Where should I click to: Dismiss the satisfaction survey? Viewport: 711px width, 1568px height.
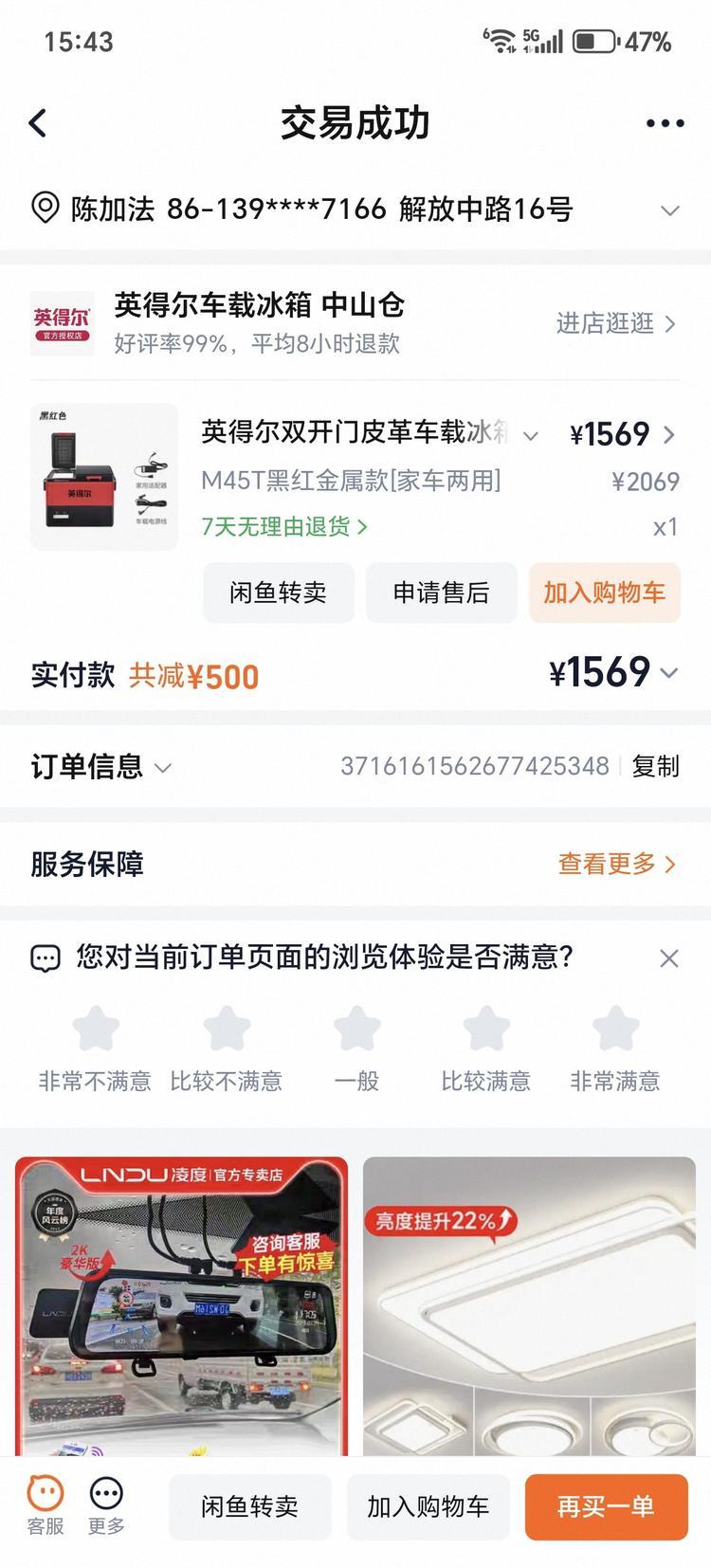click(668, 958)
